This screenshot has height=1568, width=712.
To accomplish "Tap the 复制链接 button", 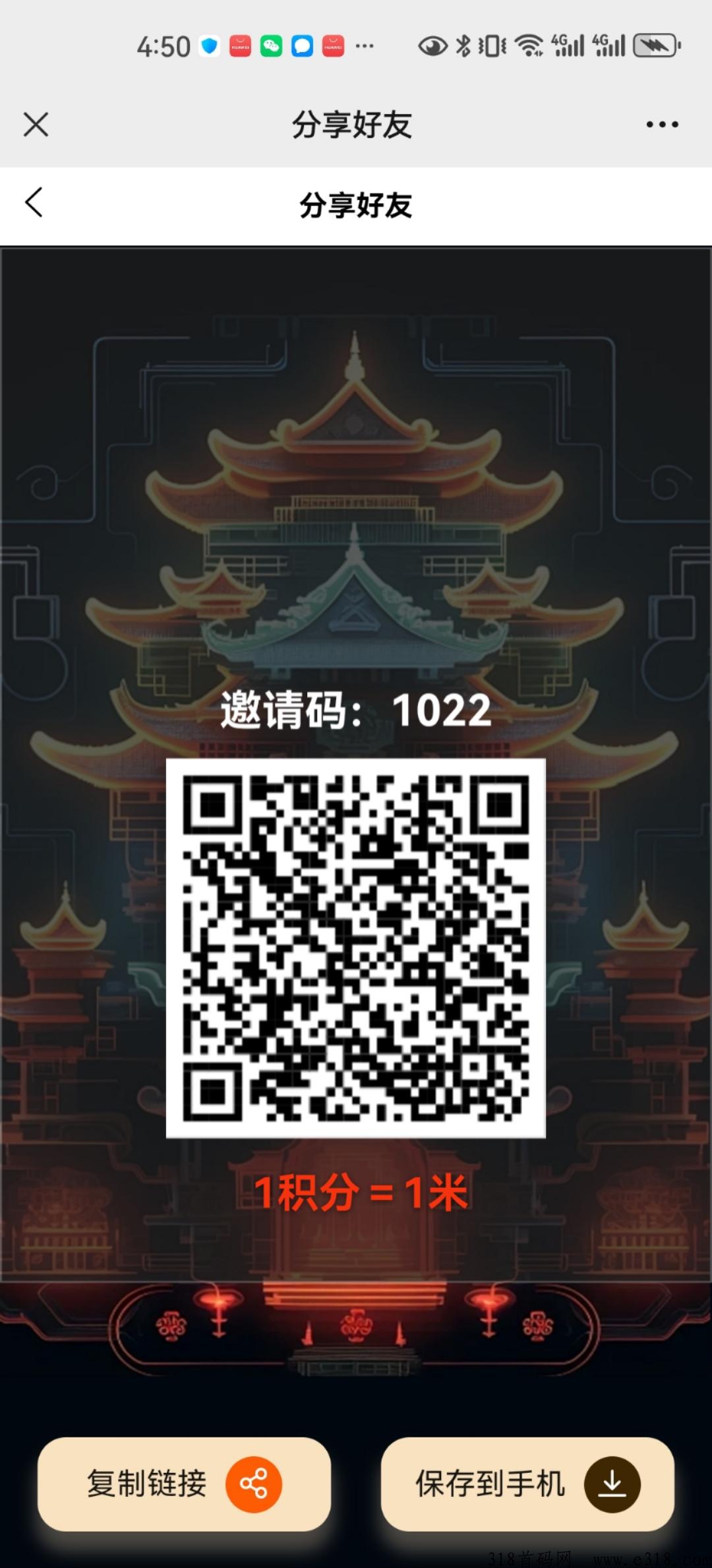I will tap(184, 1484).
